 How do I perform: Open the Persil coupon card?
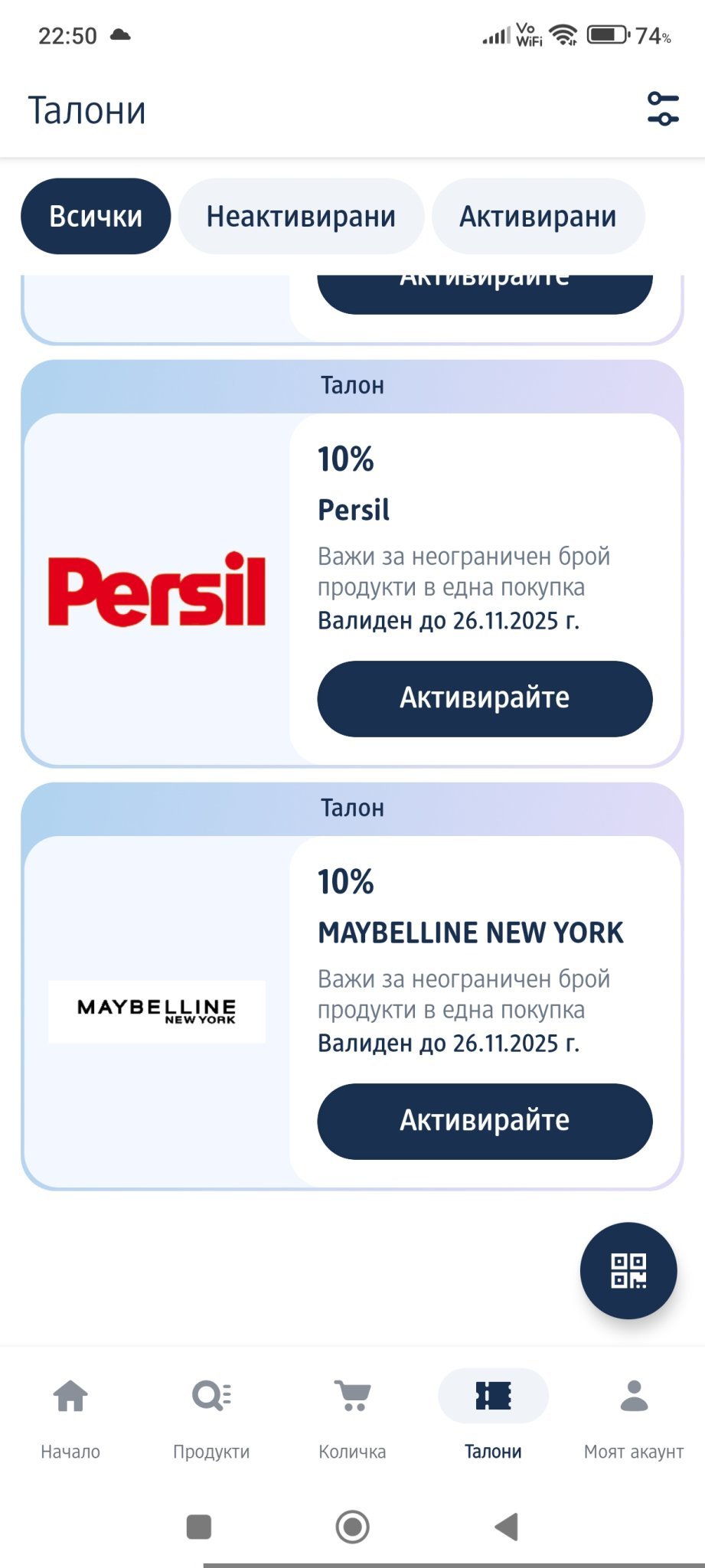pos(352,563)
